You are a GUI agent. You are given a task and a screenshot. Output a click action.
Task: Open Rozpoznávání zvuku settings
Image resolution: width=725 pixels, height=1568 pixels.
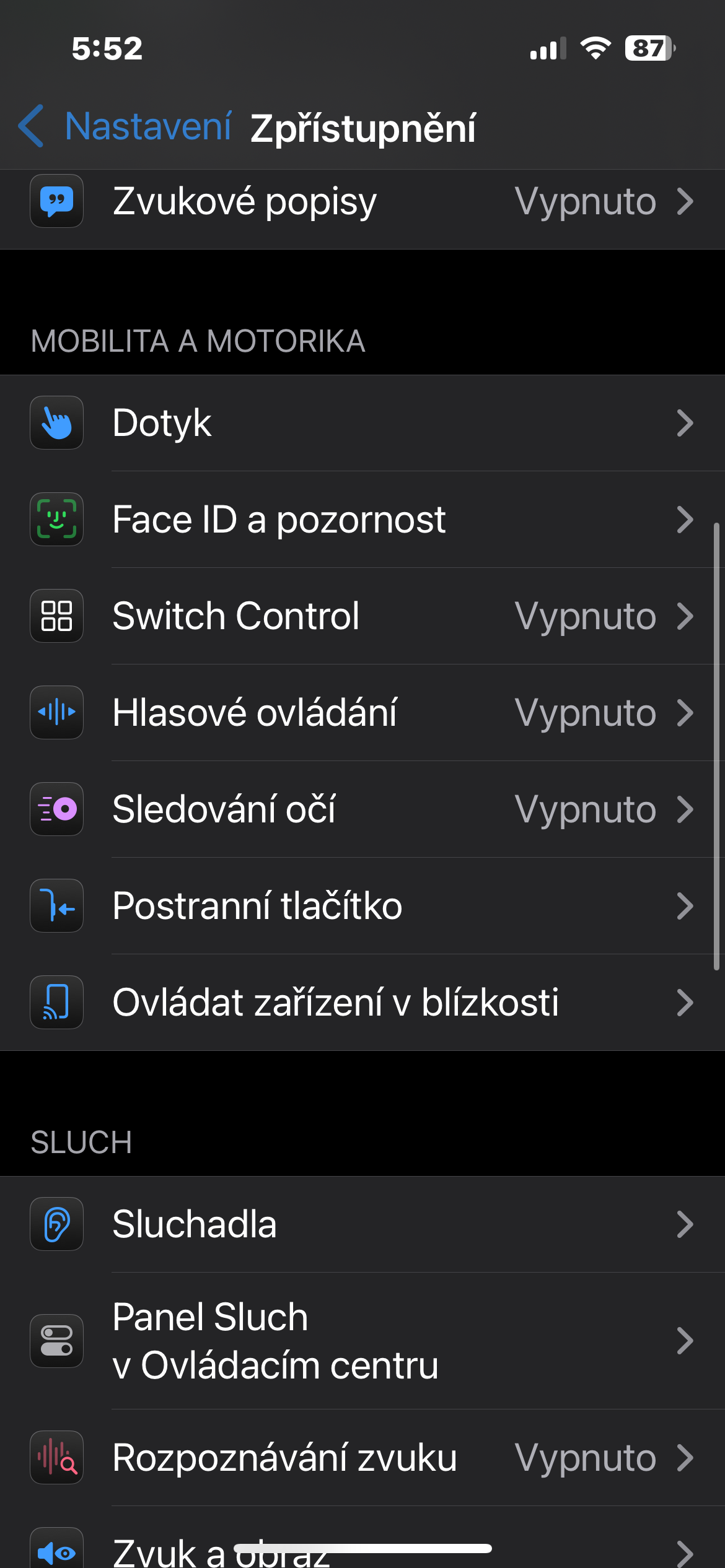pos(362,1458)
